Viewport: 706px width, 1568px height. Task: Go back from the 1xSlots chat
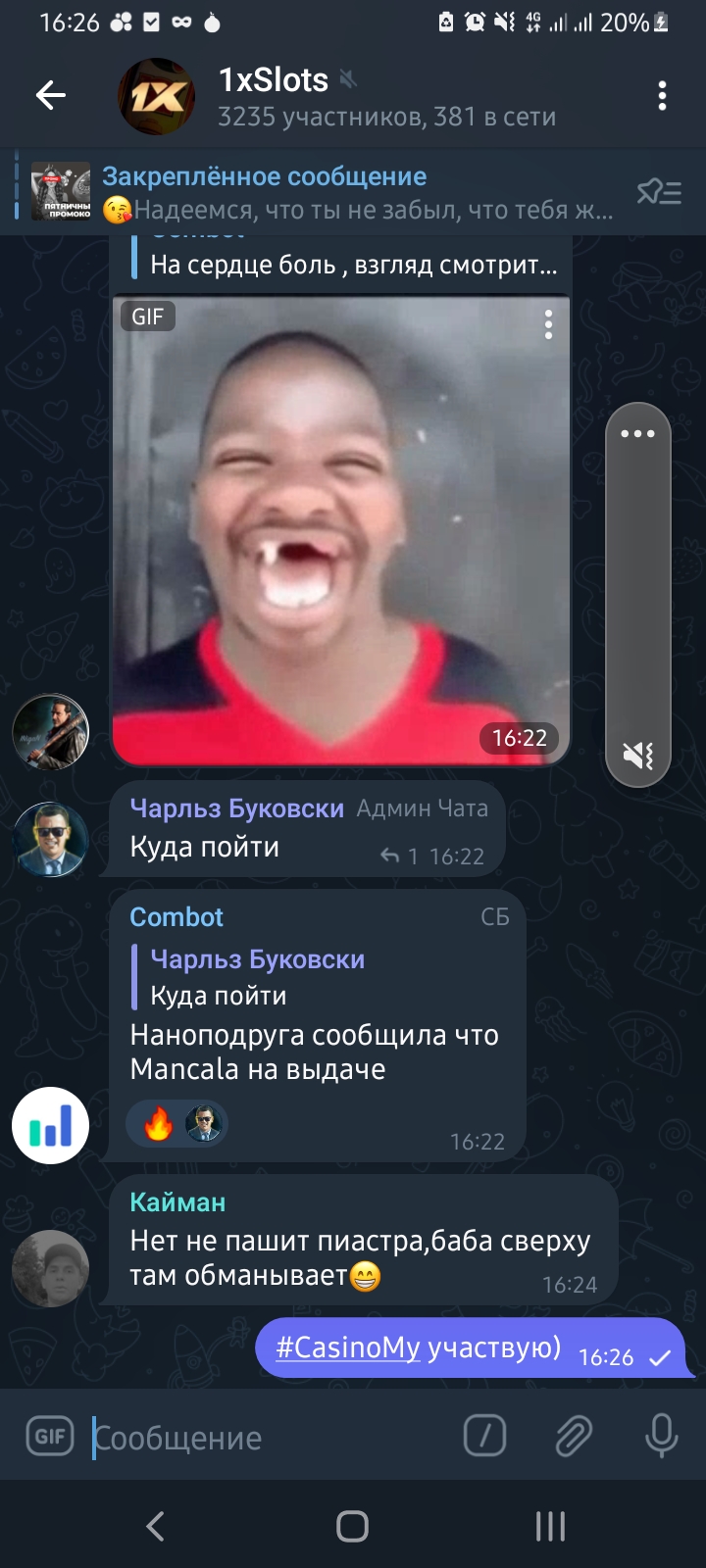51,95
